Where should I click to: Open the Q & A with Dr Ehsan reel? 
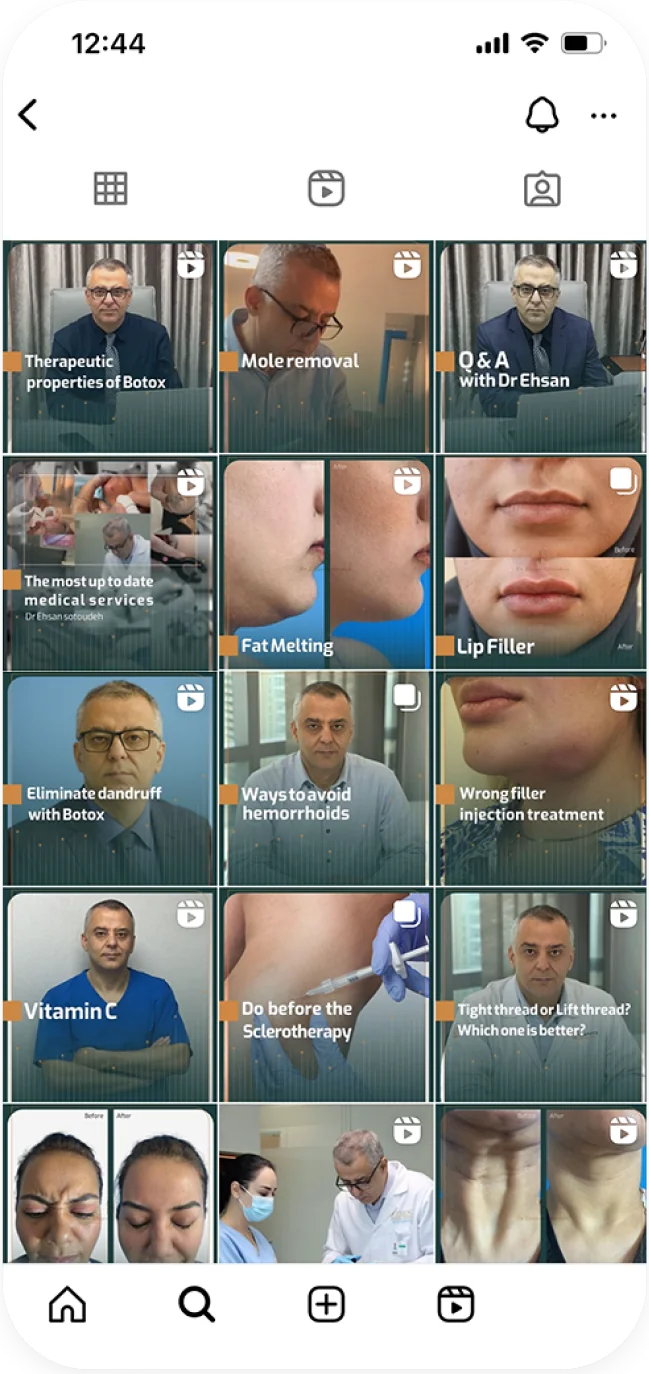[x=541, y=347]
